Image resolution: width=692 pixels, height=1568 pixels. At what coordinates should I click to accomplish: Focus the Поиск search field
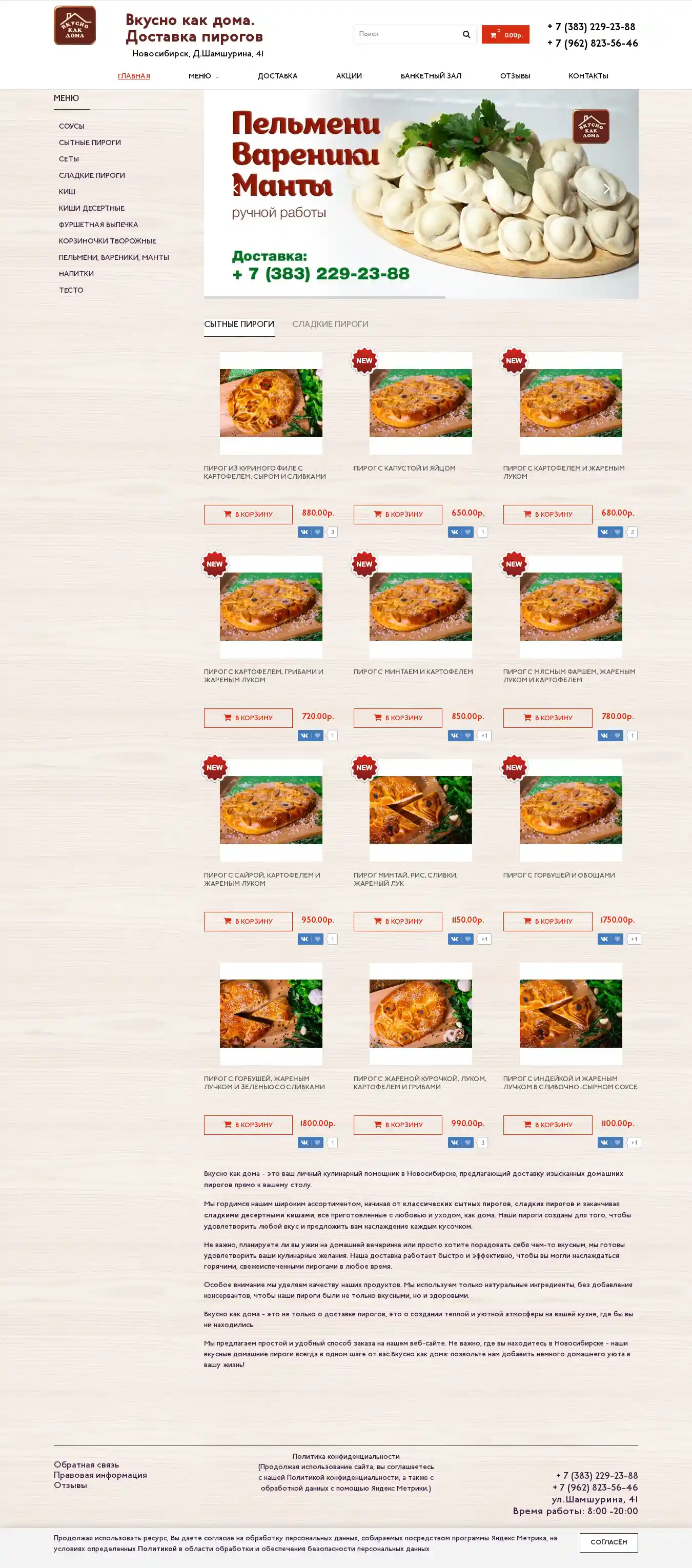[x=405, y=34]
